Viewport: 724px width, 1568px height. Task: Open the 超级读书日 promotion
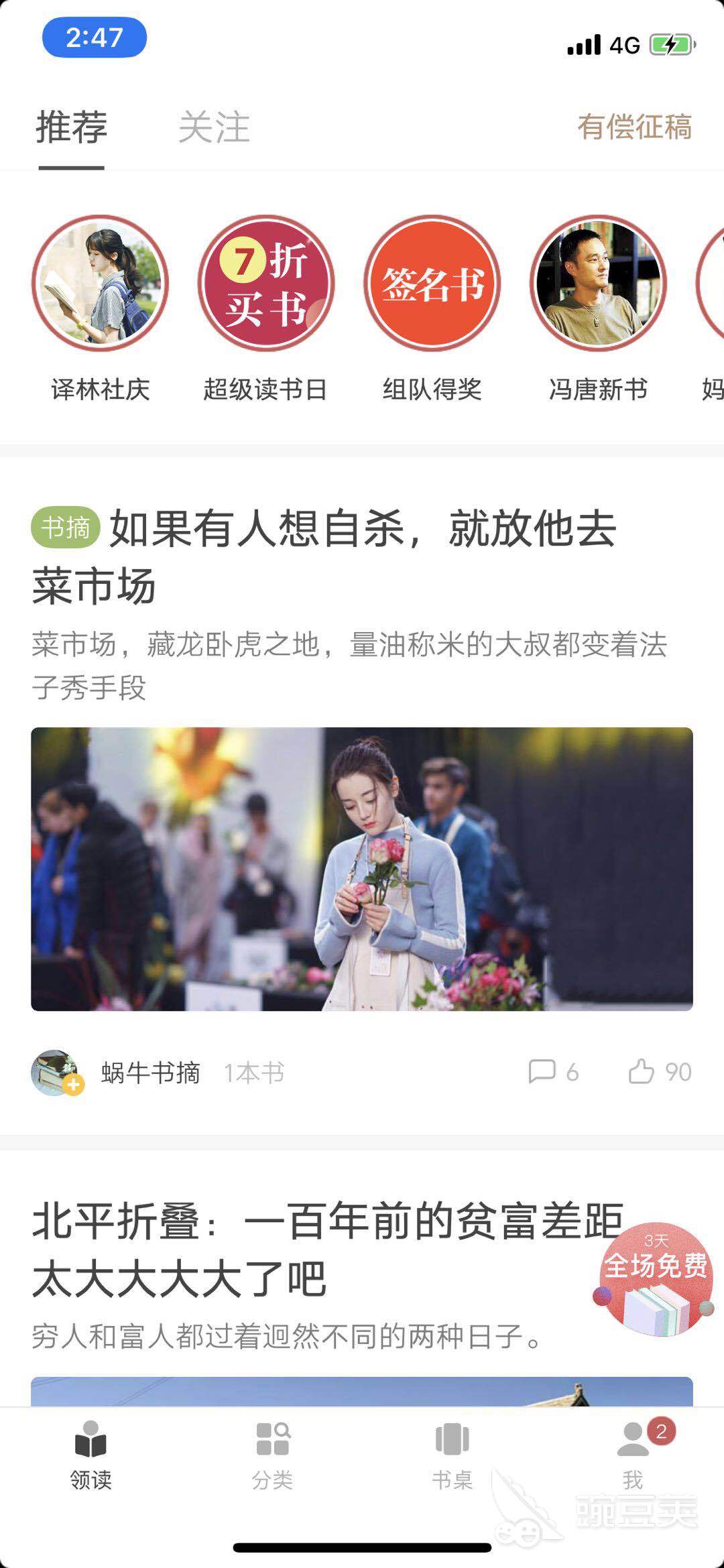266,284
